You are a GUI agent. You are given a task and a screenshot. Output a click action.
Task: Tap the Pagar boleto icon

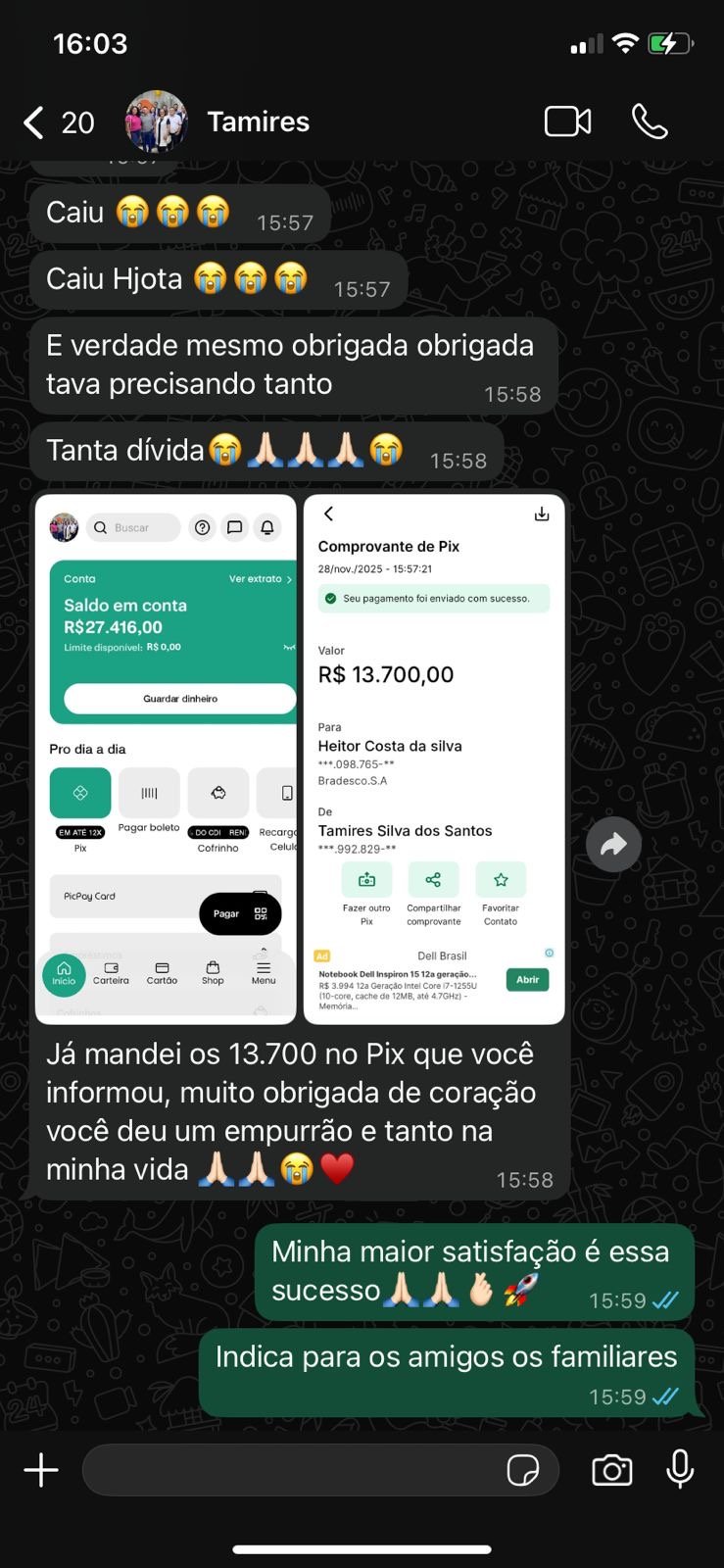pyautogui.click(x=149, y=792)
